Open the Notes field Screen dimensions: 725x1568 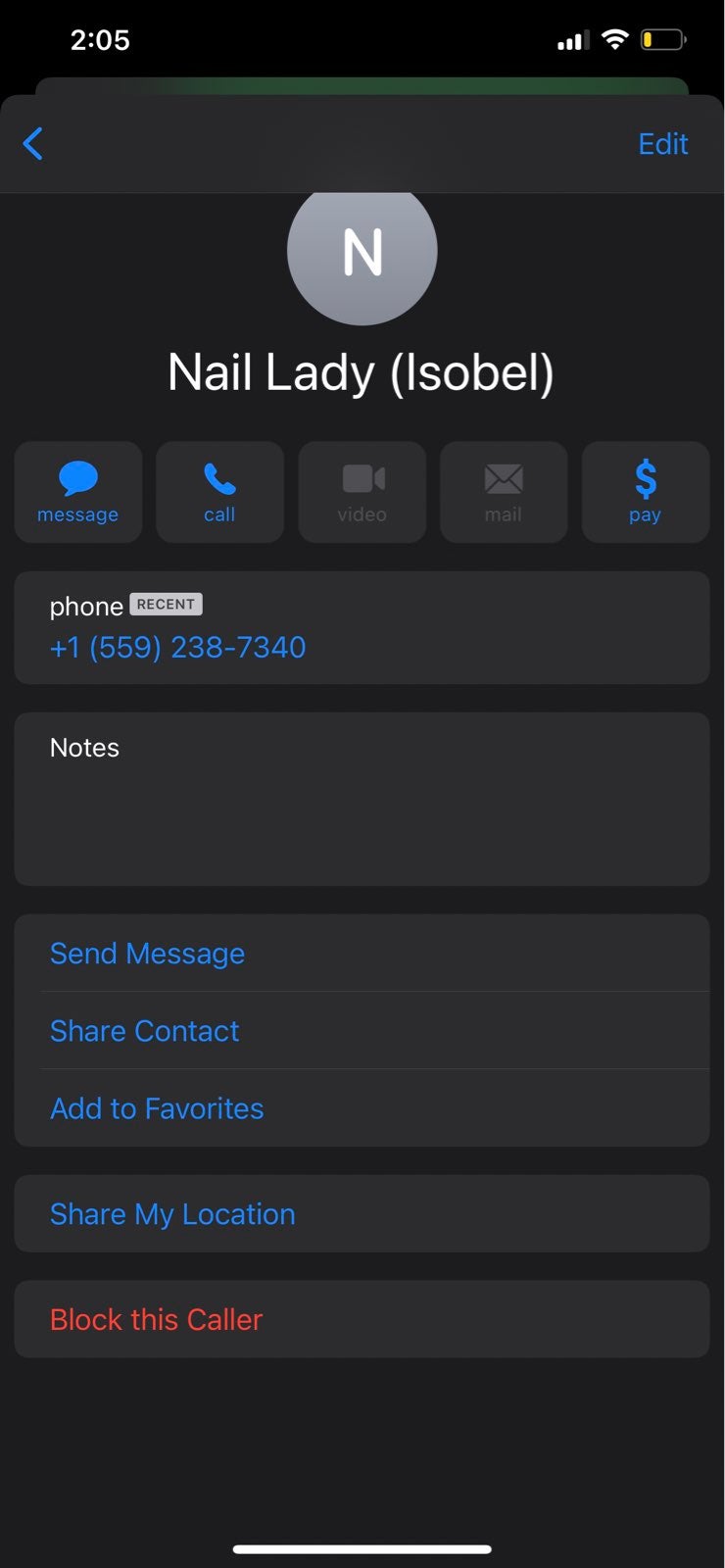coord(362,800)
